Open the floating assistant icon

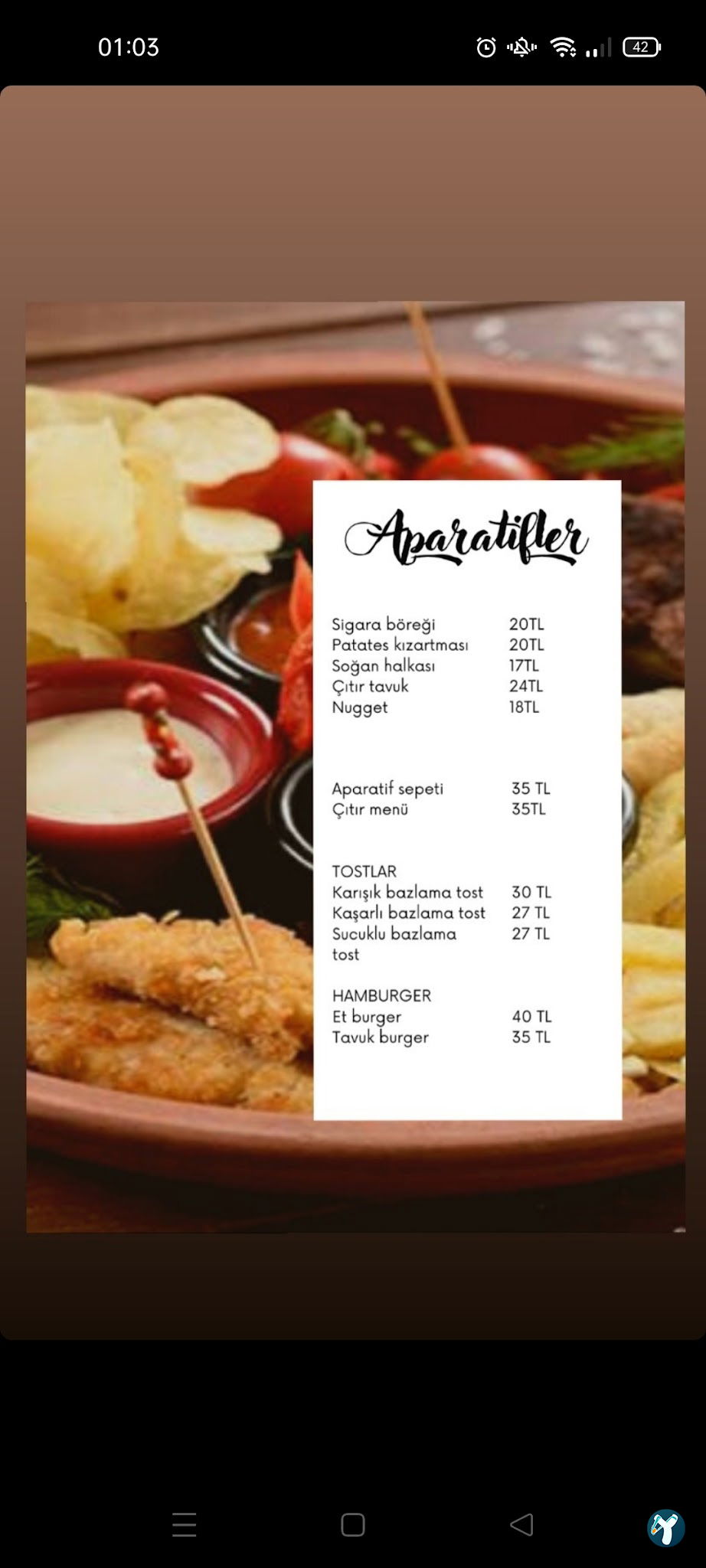coord(665,1527)
